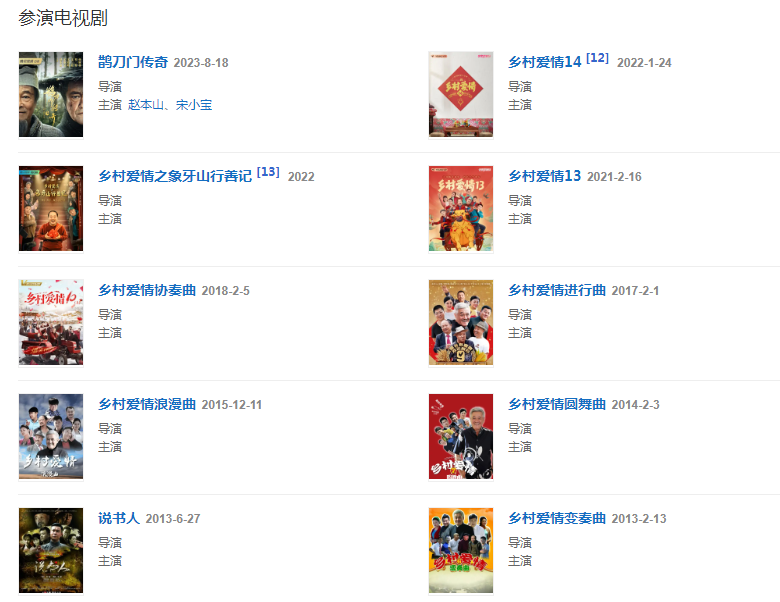Viewport: 780px width, 602px height.
Task: Open actor link 宋小宝
Action: click(x=194, y=105)
